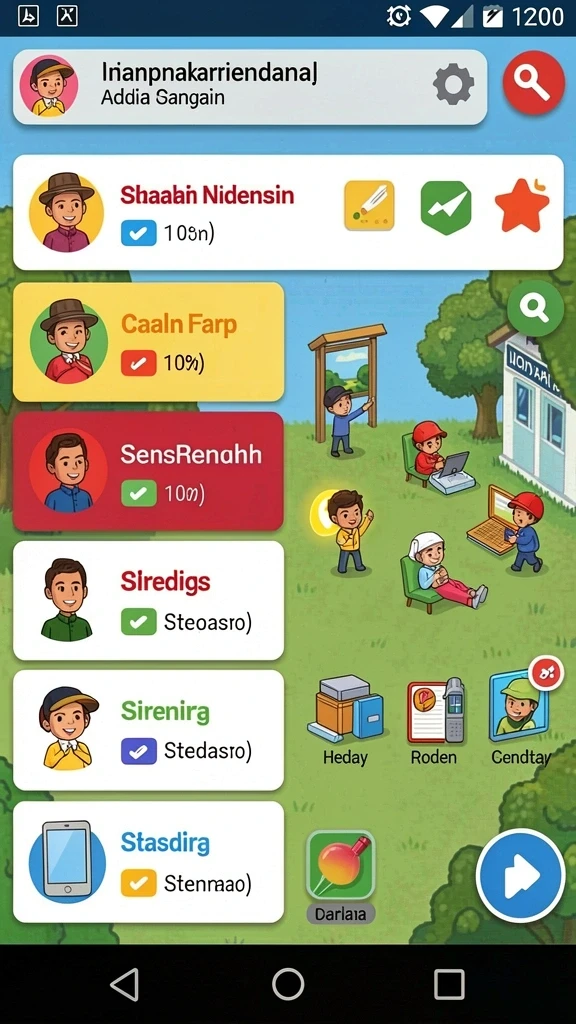The image size is (576, 1024).
Task: Toggle the checkbox on Caaln Farp card
Action: click(x=138, y=363)
